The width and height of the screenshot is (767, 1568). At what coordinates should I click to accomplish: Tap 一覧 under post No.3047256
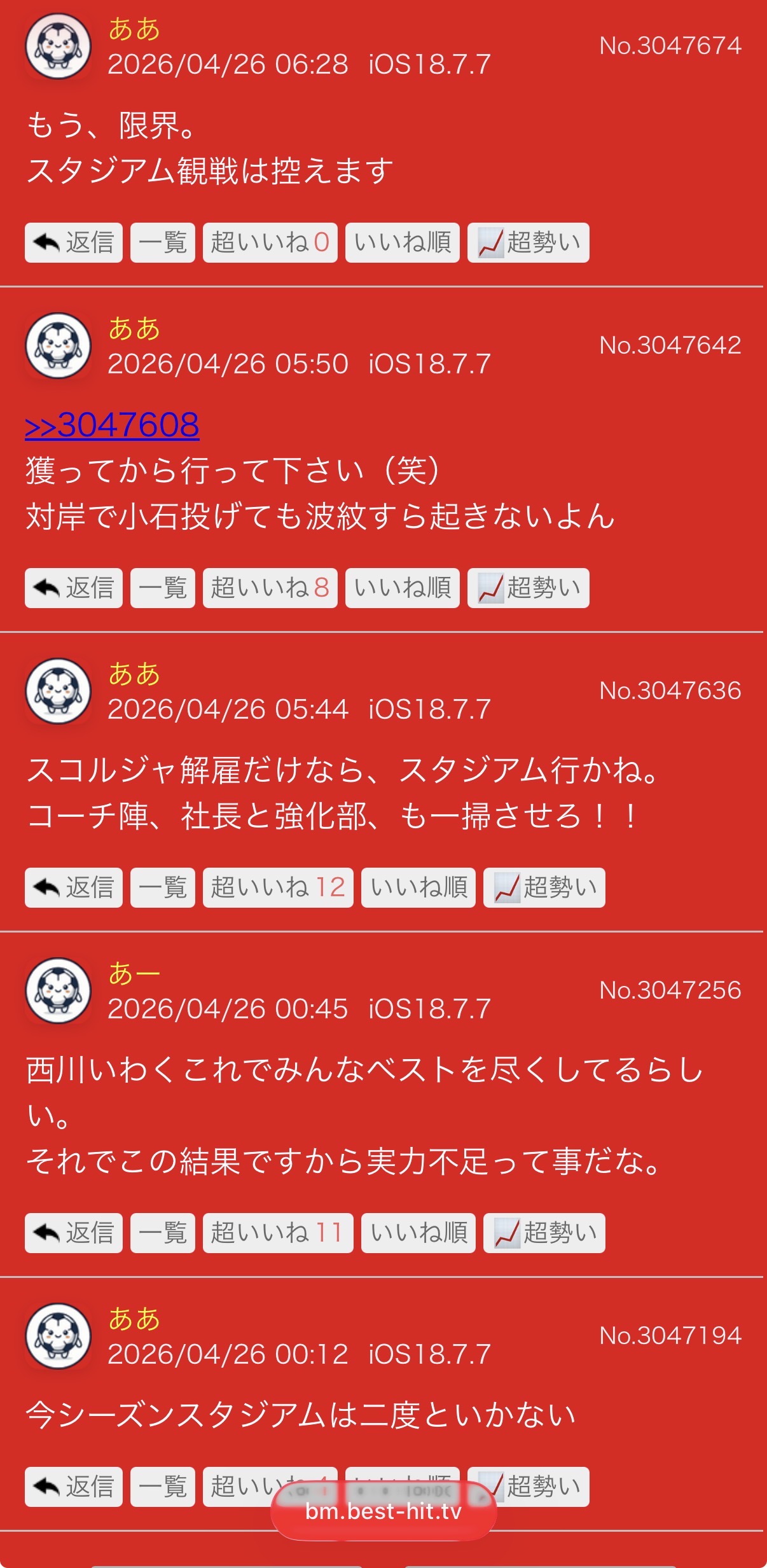pyautogui.click(x=162, y=1233)
